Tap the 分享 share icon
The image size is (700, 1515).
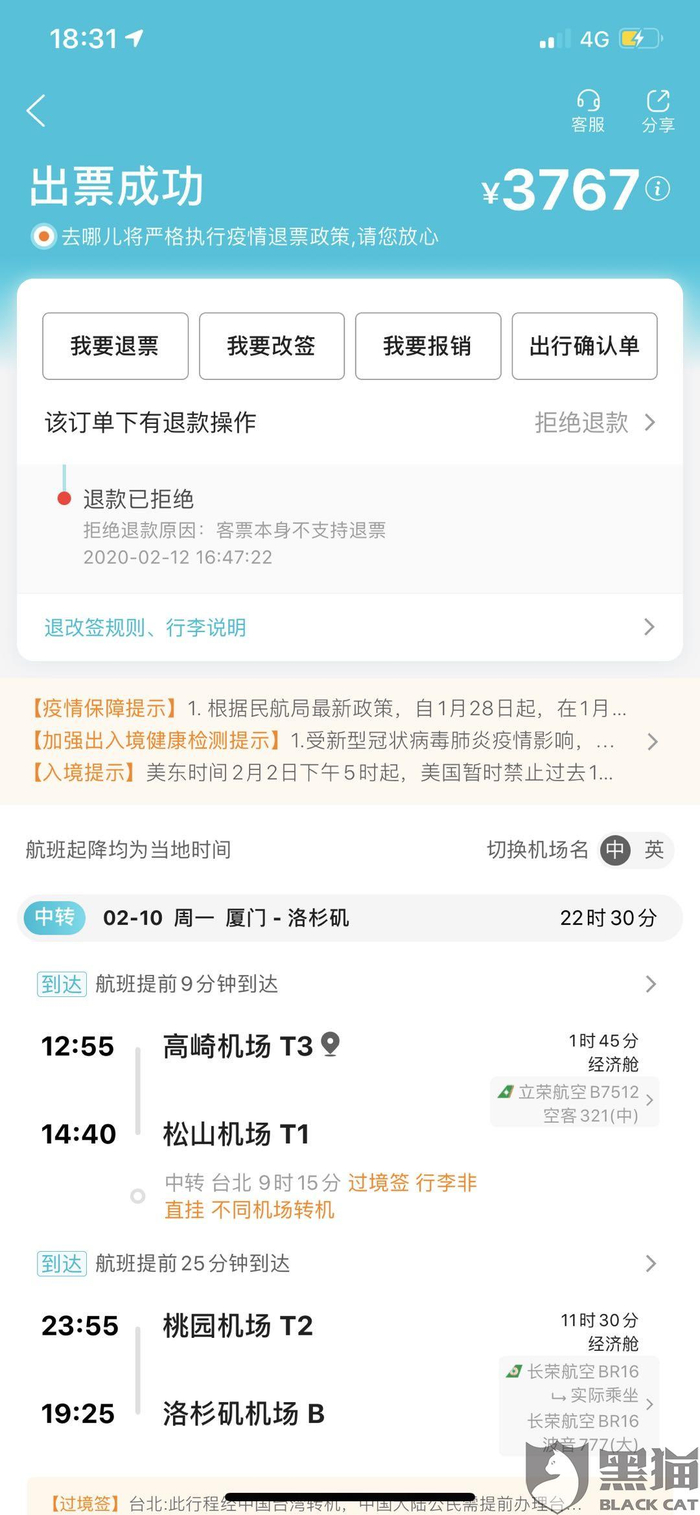click(658, 110)
